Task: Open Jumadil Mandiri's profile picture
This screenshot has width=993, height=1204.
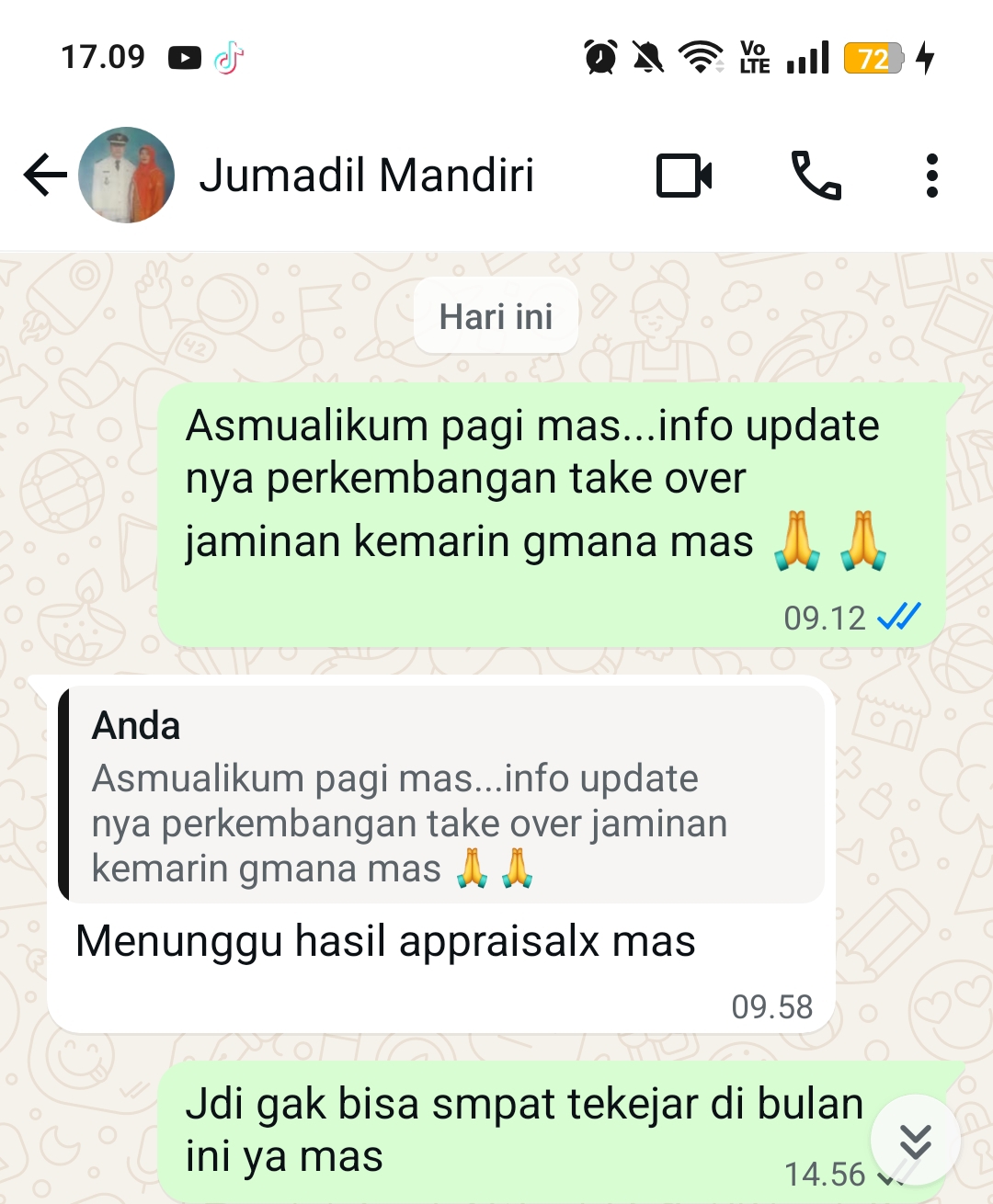Action: tap(128, 175)
